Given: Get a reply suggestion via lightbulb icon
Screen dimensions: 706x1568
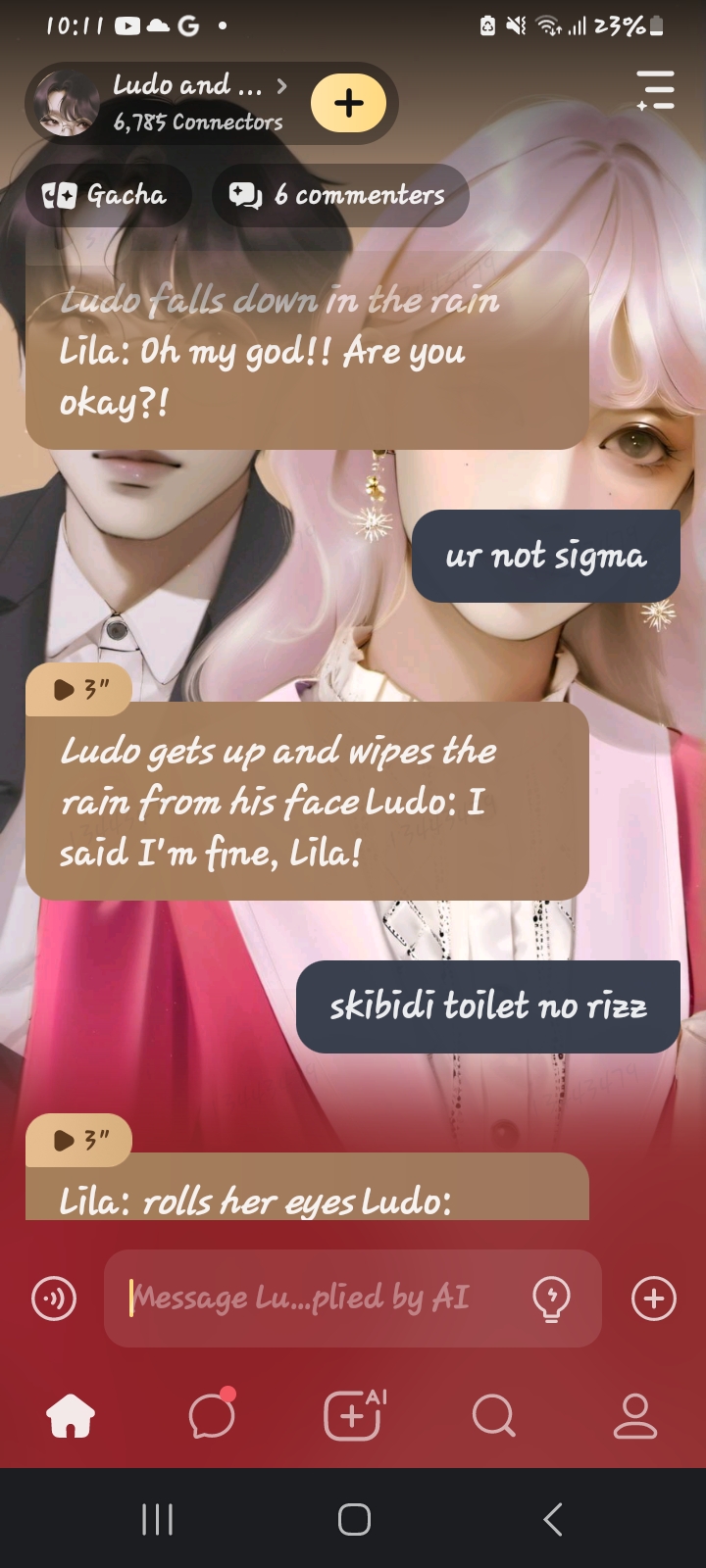Looking at the screenshot, I should [551, 1298].
